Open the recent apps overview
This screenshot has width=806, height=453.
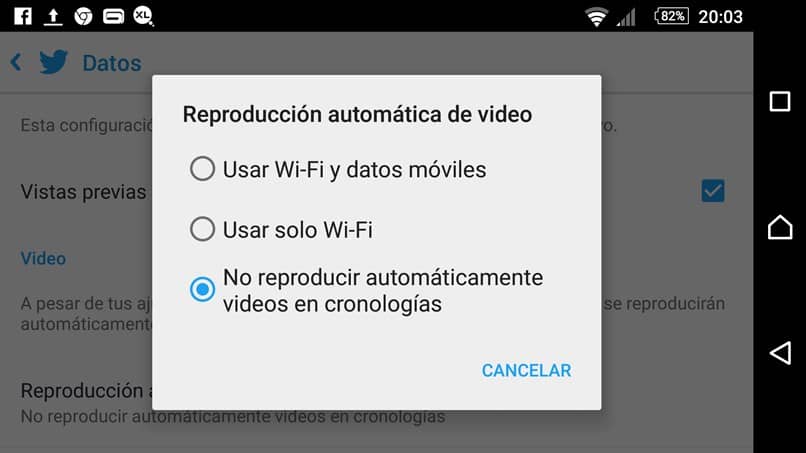click(x=780, y=102)
